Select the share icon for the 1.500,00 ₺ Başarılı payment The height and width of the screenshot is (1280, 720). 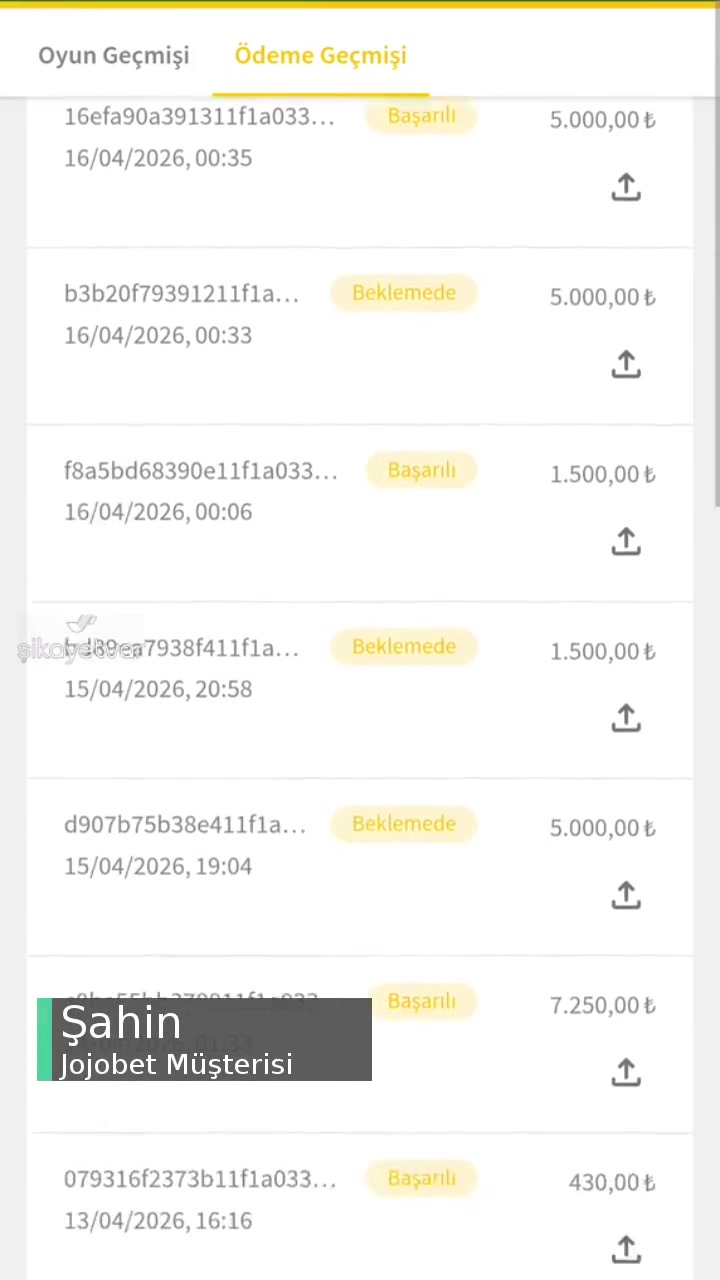626,541
